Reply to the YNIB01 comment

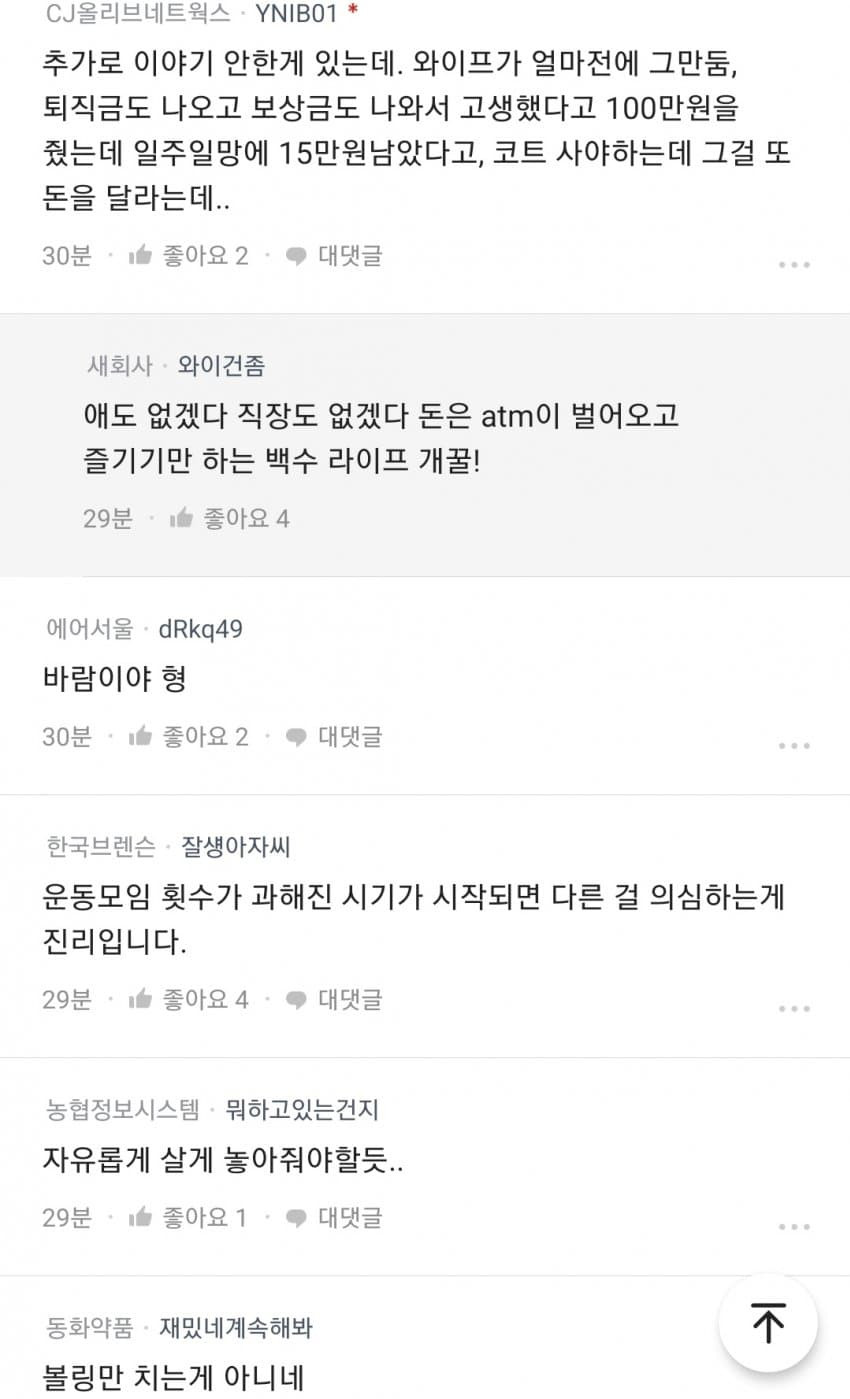tap(334, 256)
